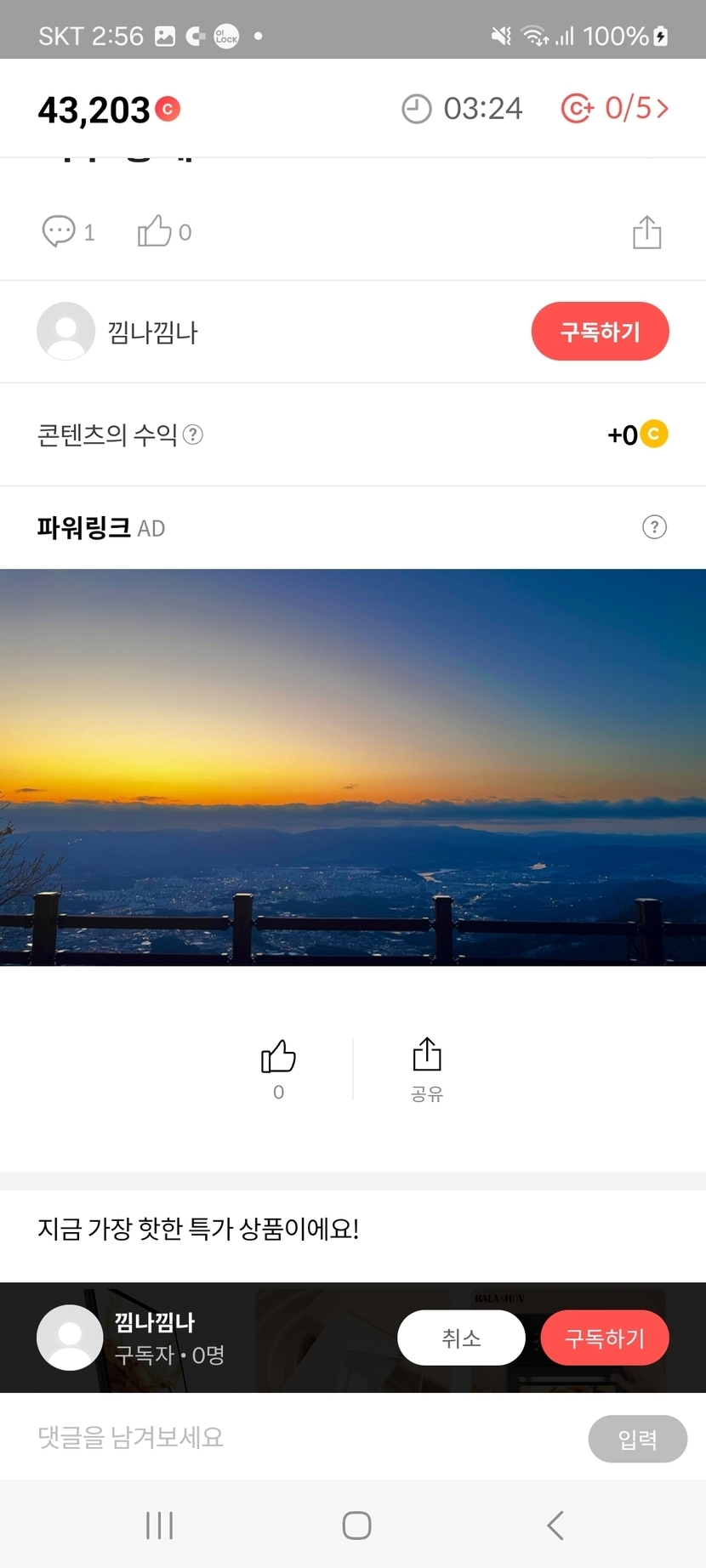Open recent apps from the navigation bar
The image size is (706, 1568).
point(159,1525)
